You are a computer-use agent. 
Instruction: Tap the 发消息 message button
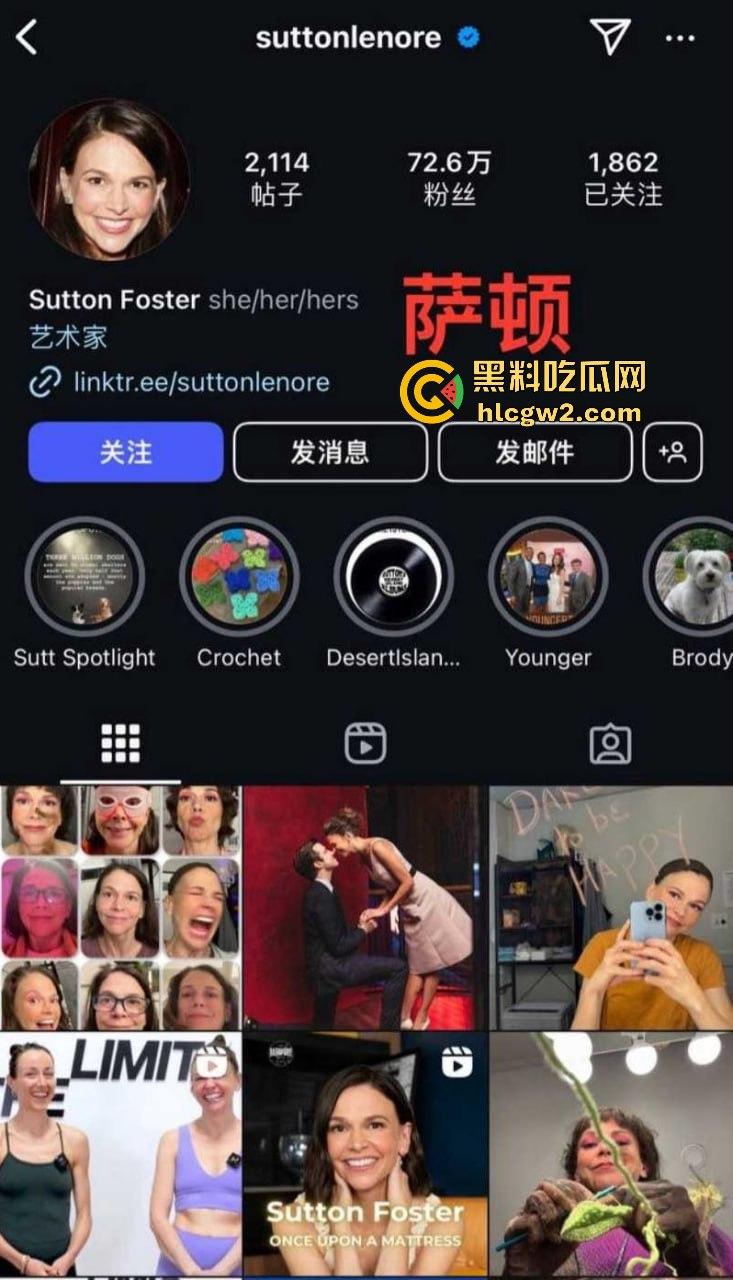pyautogui.click(x=330, y=452)
